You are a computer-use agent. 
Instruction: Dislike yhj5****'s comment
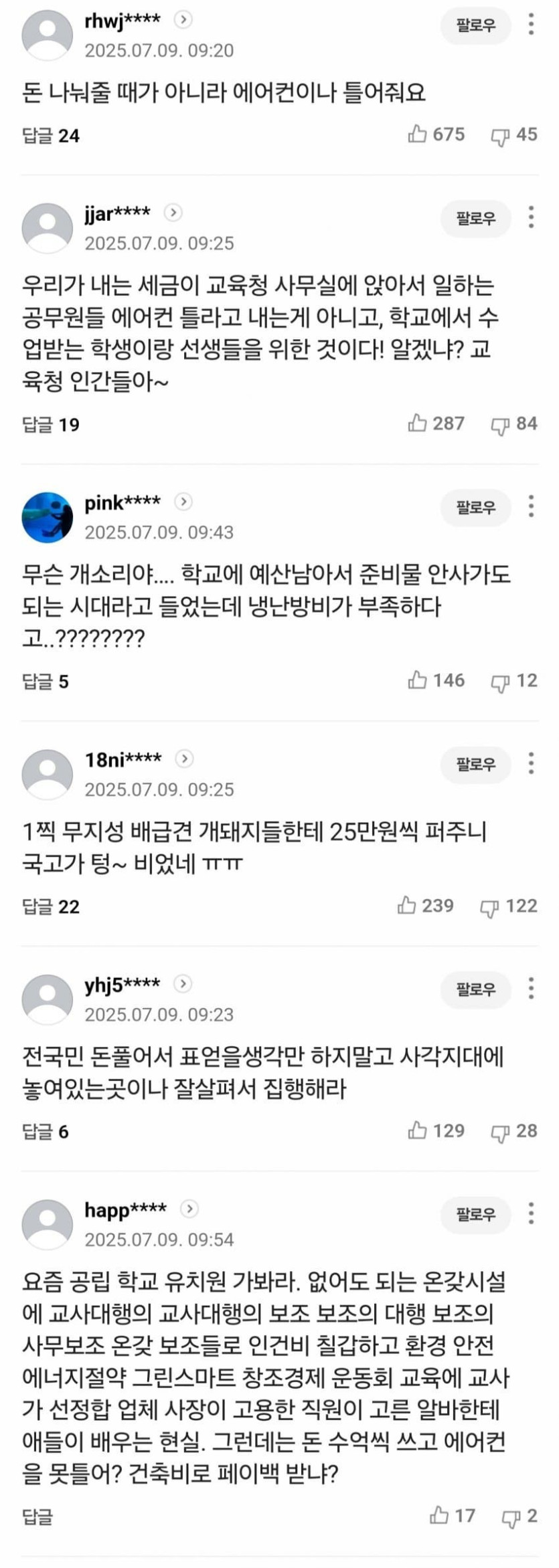500,1133
